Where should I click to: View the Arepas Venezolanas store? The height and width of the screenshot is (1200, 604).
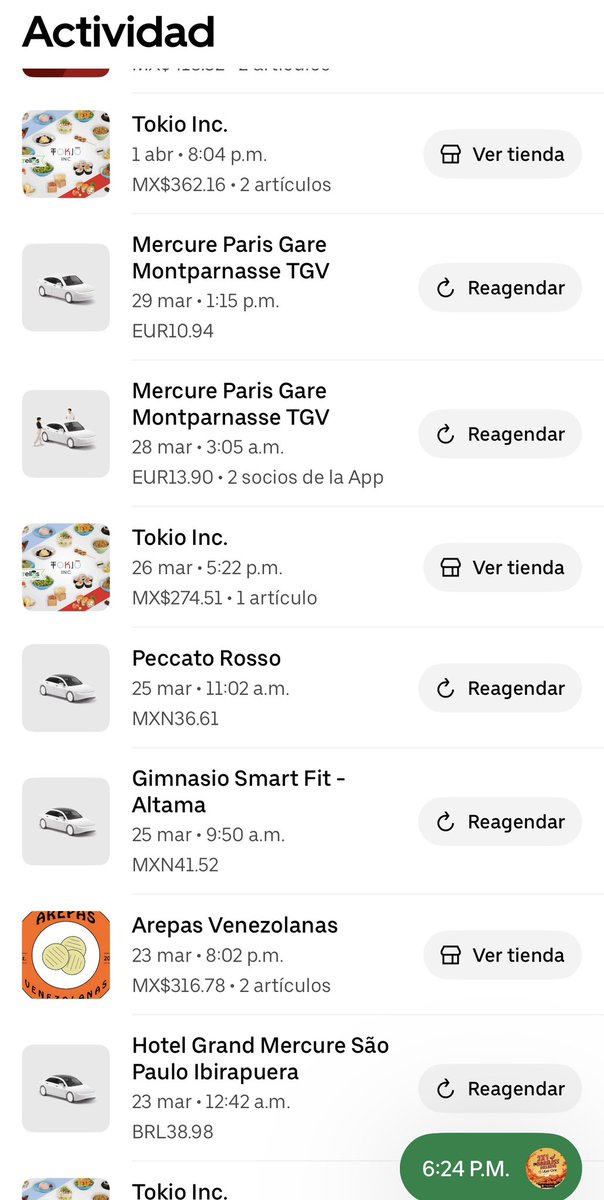pos(502,955)
